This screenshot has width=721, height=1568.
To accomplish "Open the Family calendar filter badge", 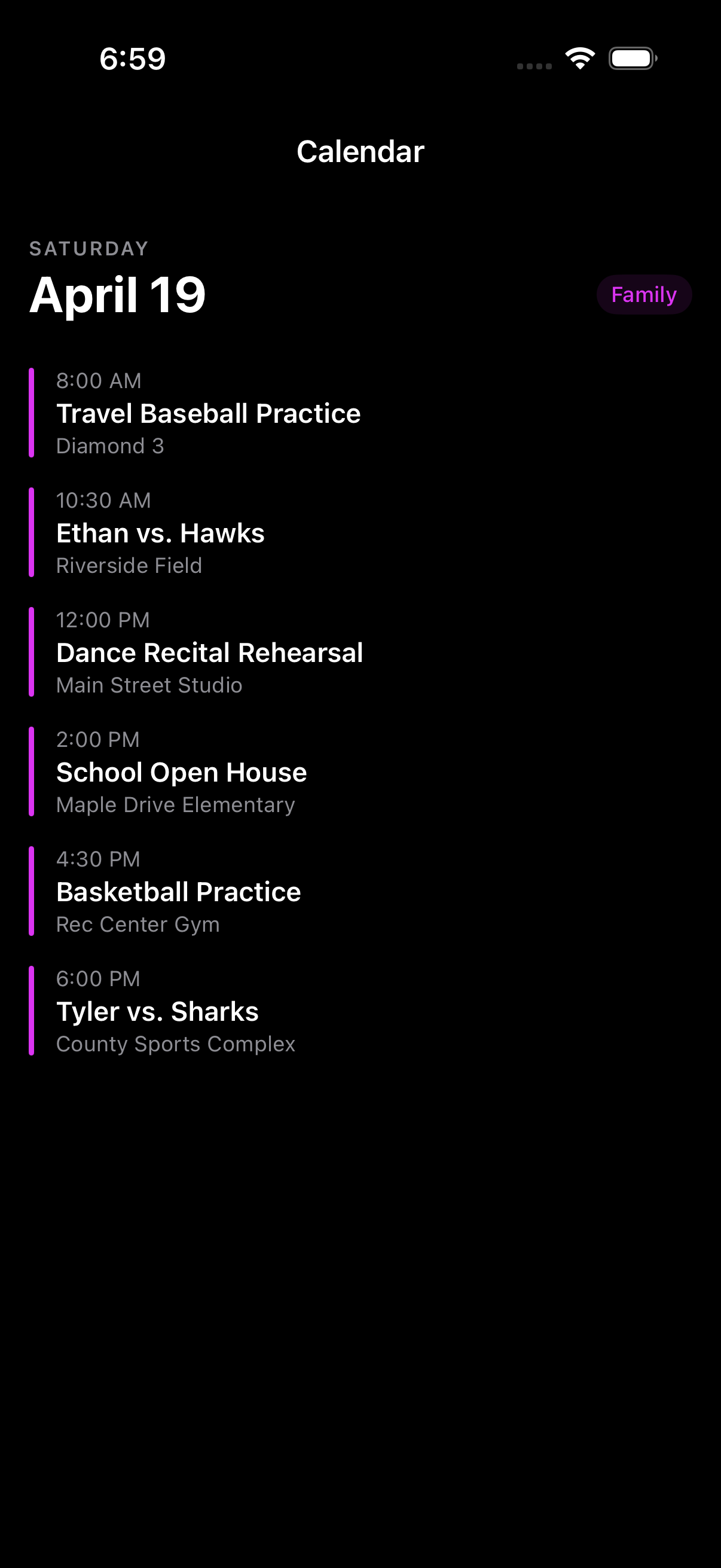I will click(x=644, y=294).
